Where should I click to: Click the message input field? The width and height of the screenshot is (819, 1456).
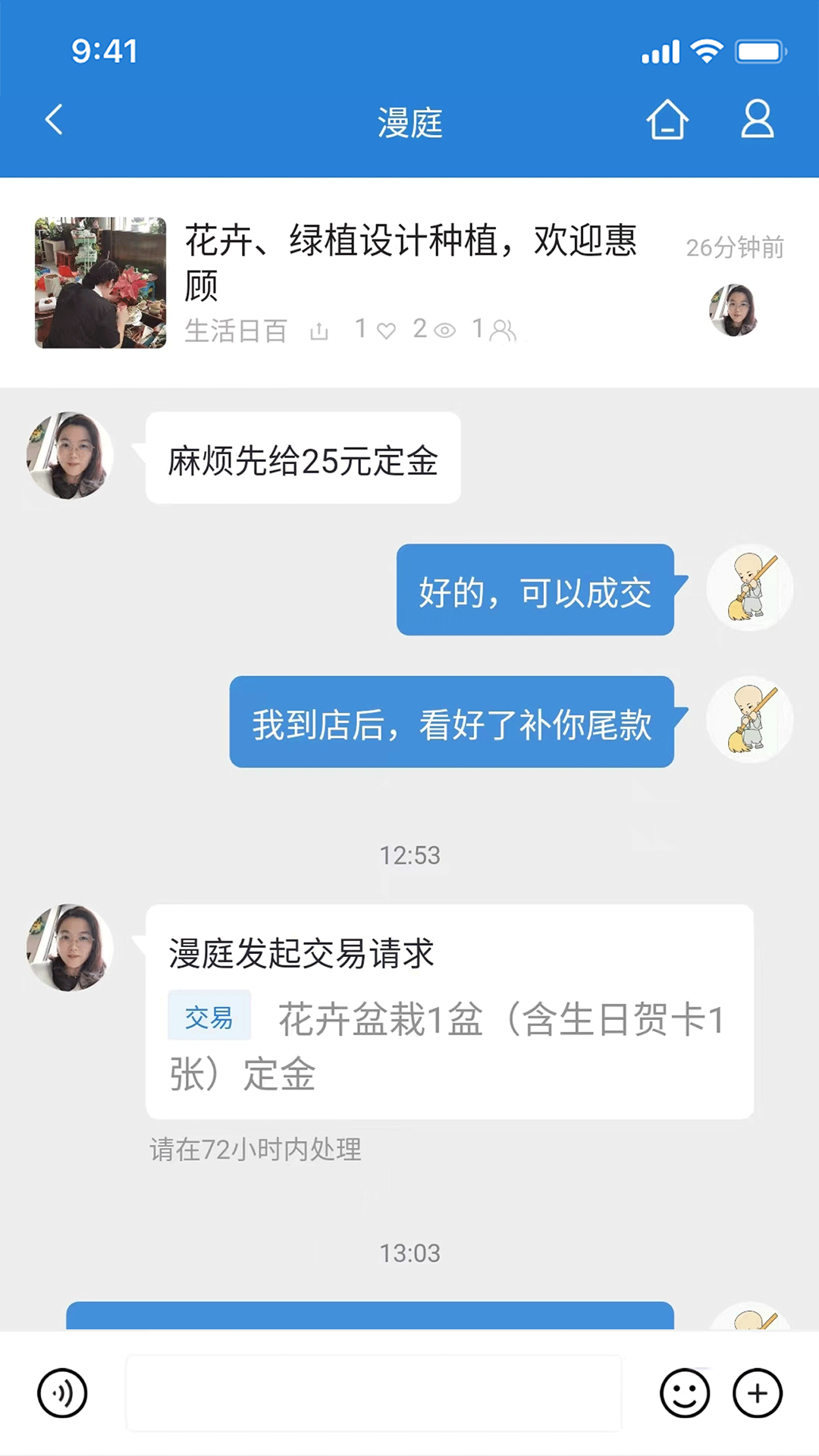pos(374,1393)
